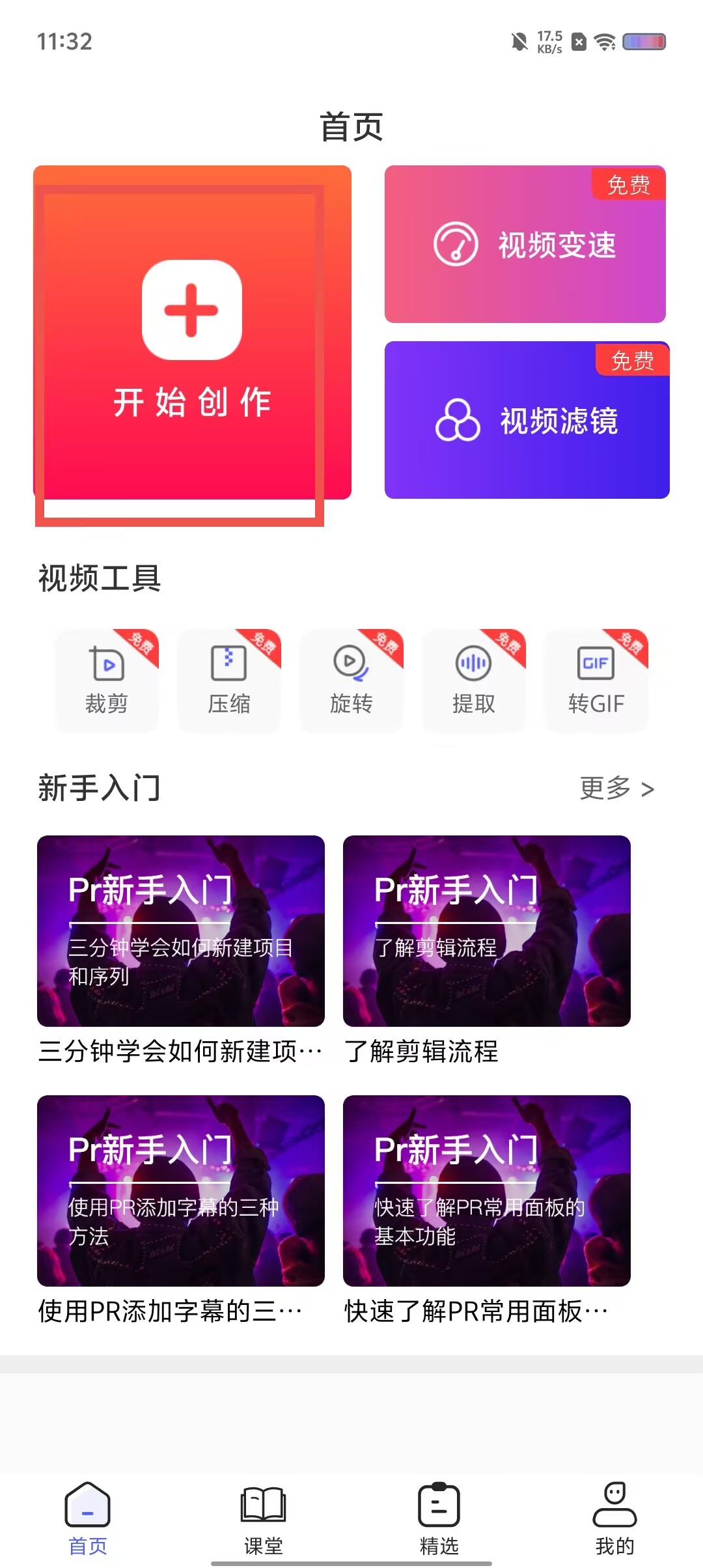Select the 裁剪 video tool
Screen dimensions: 703x1568
pos(107,680)
